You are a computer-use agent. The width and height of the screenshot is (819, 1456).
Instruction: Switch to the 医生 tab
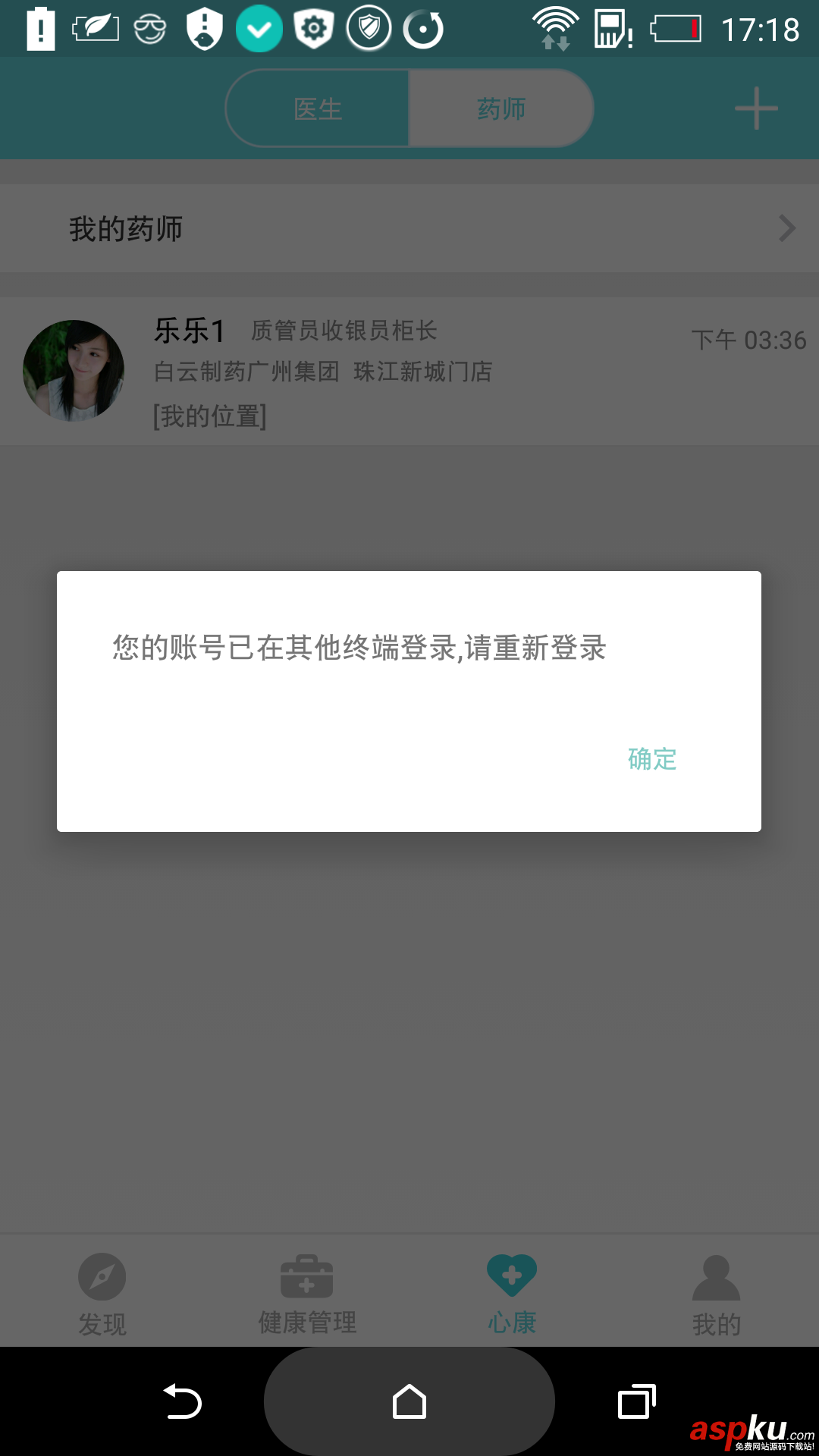click(318, 108)
